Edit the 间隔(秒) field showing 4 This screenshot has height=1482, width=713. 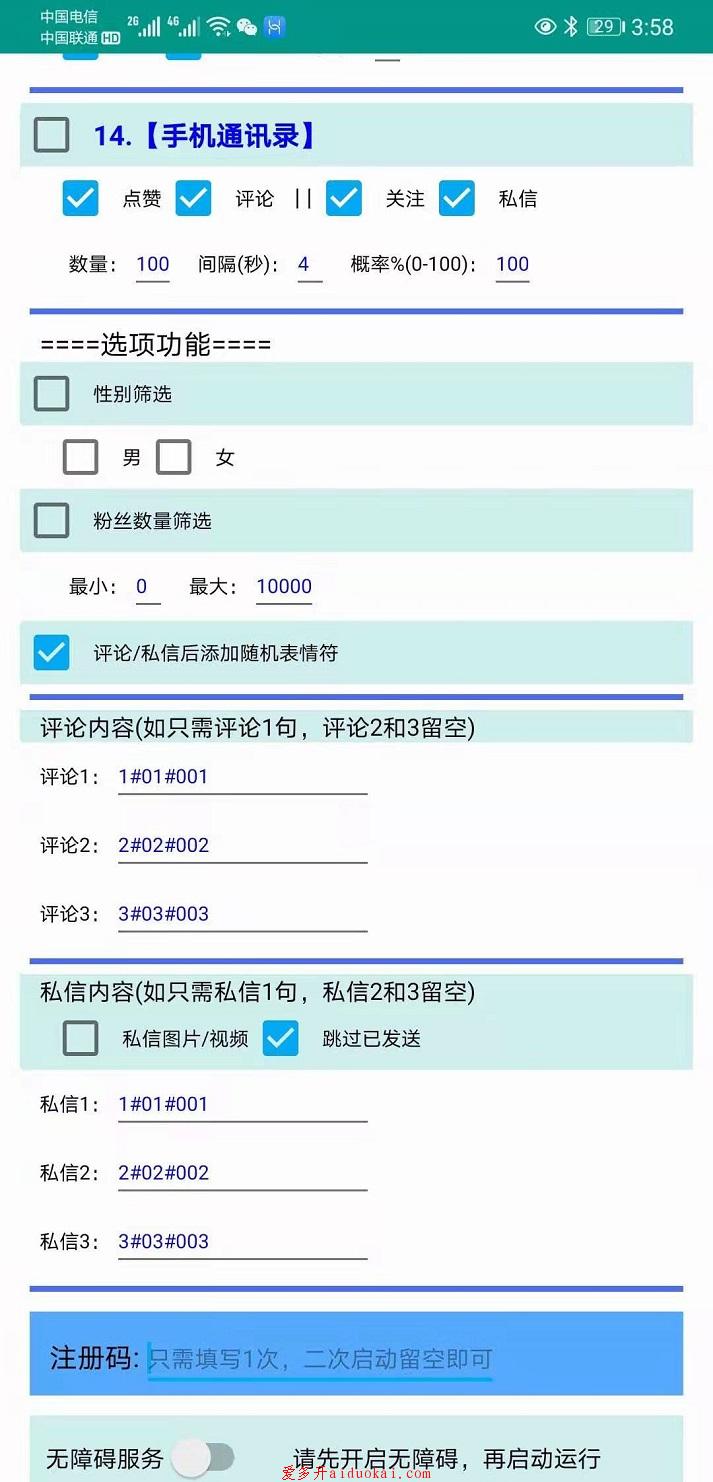click(x=310, y=265)
